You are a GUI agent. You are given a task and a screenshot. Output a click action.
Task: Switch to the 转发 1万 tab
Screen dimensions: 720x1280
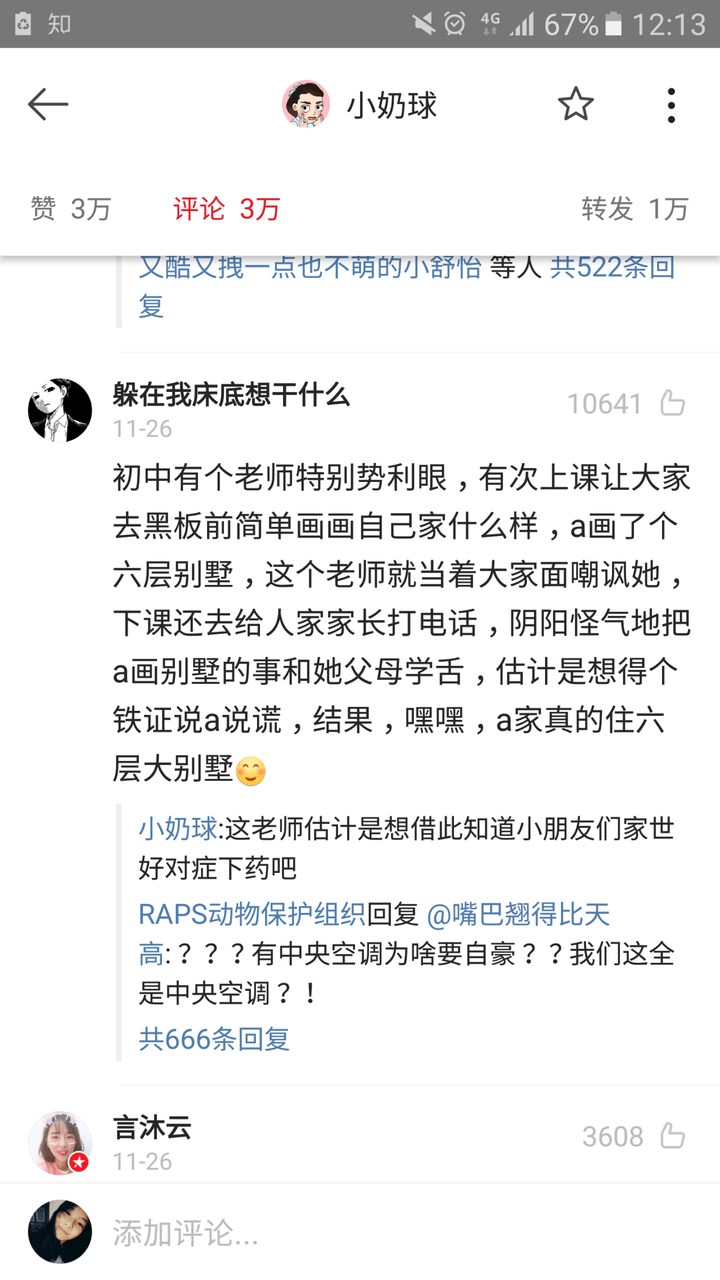coord(635,209)
